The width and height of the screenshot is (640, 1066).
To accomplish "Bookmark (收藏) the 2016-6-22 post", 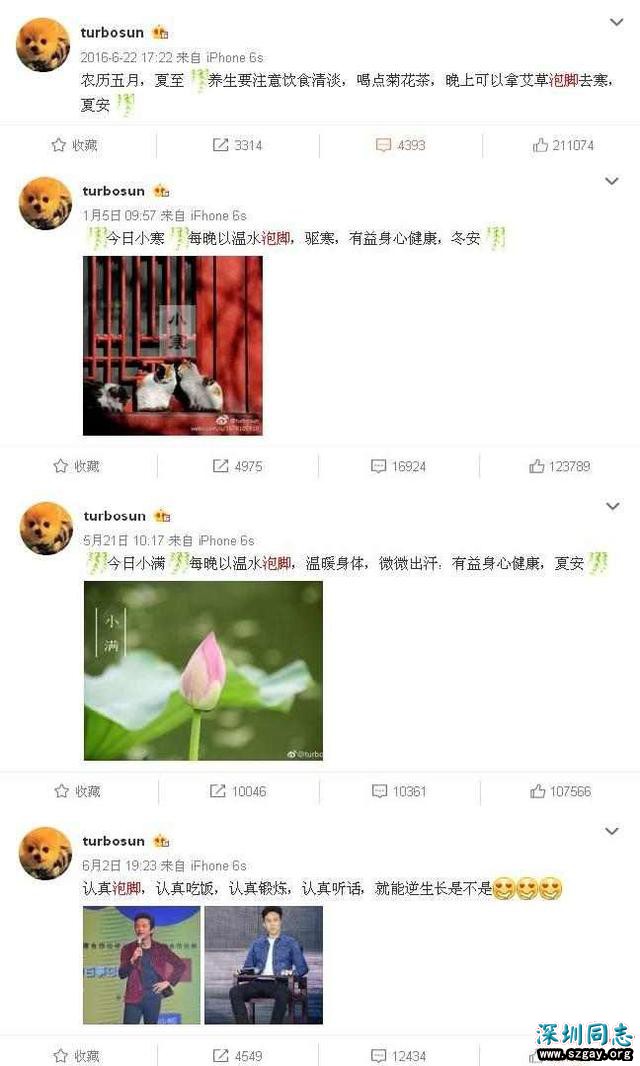I will 75,145.
